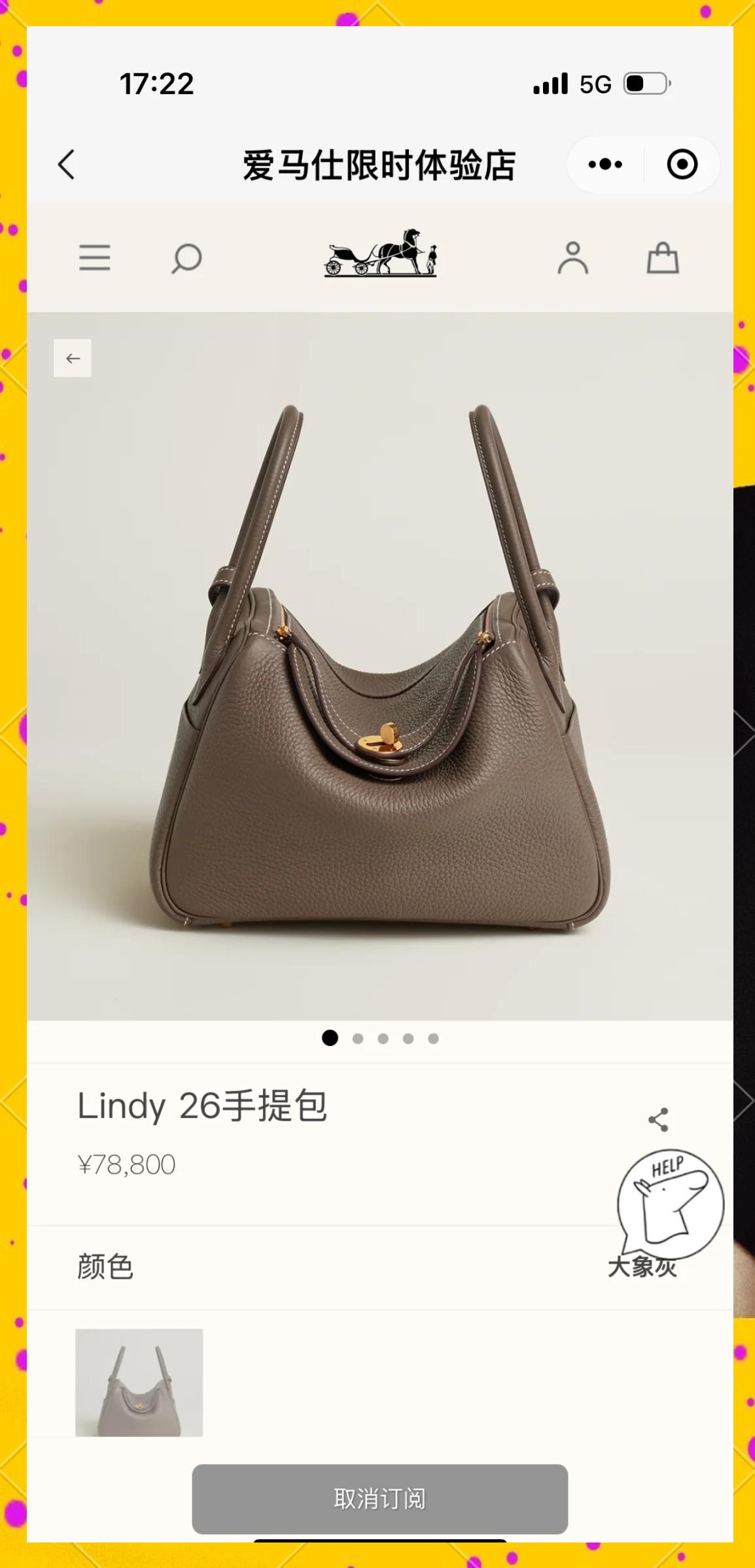This screenshot has width=755, height=1568.
Task: Jump to the second product image dot
Action: tap(358, 1038)
